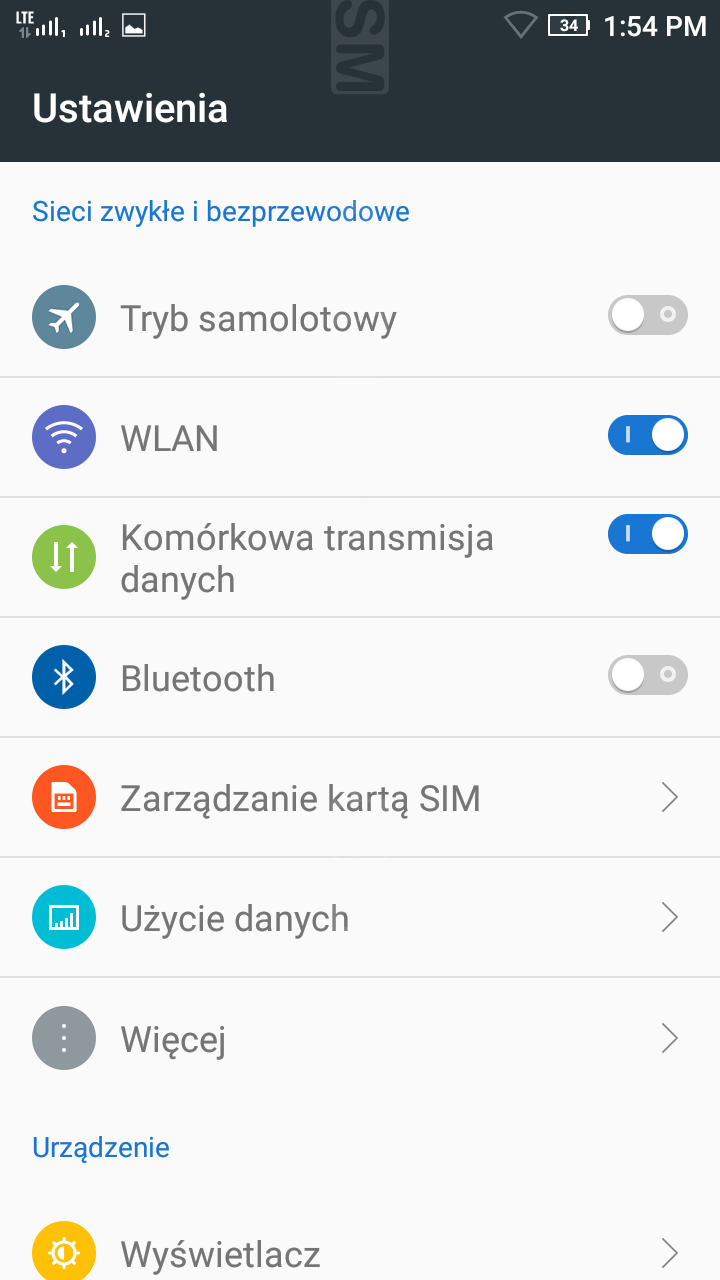The image size is (720, 1280).
Task: Turn off the WLAN switch
Action: click(x=647, y=436)
